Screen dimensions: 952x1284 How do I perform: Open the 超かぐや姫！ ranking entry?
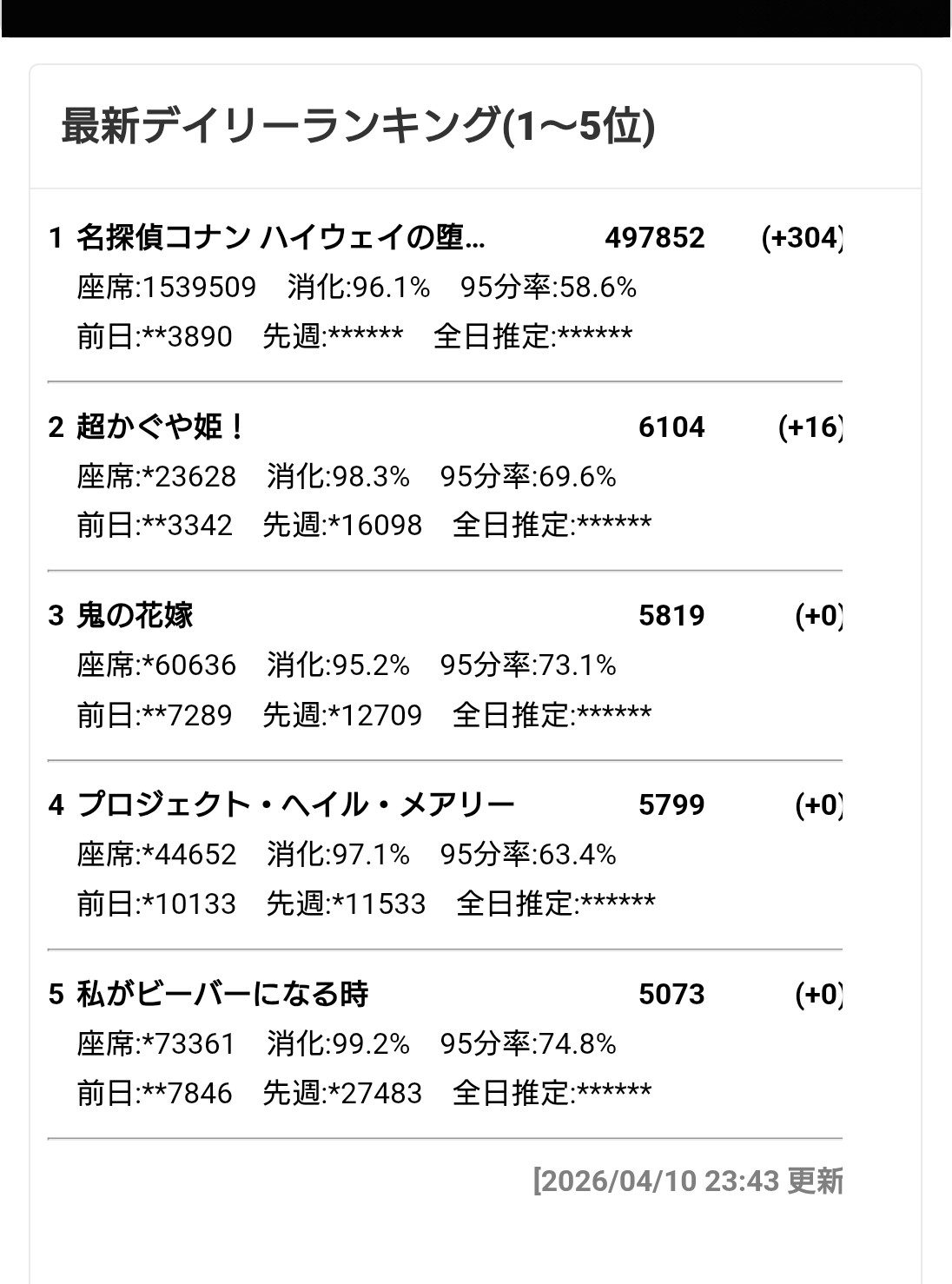click(x=162, y=427)
